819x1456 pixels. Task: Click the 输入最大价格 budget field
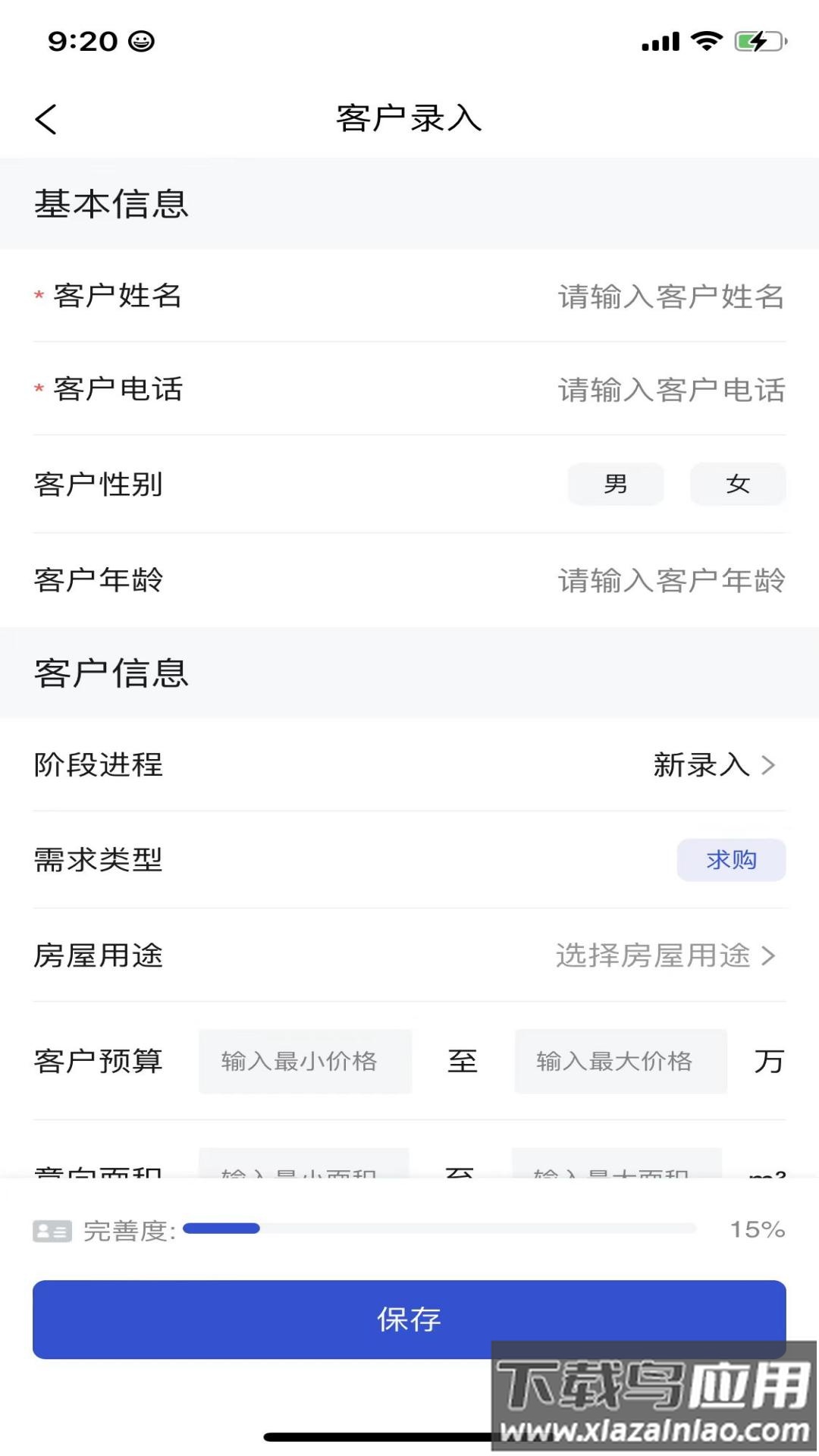620,1062
